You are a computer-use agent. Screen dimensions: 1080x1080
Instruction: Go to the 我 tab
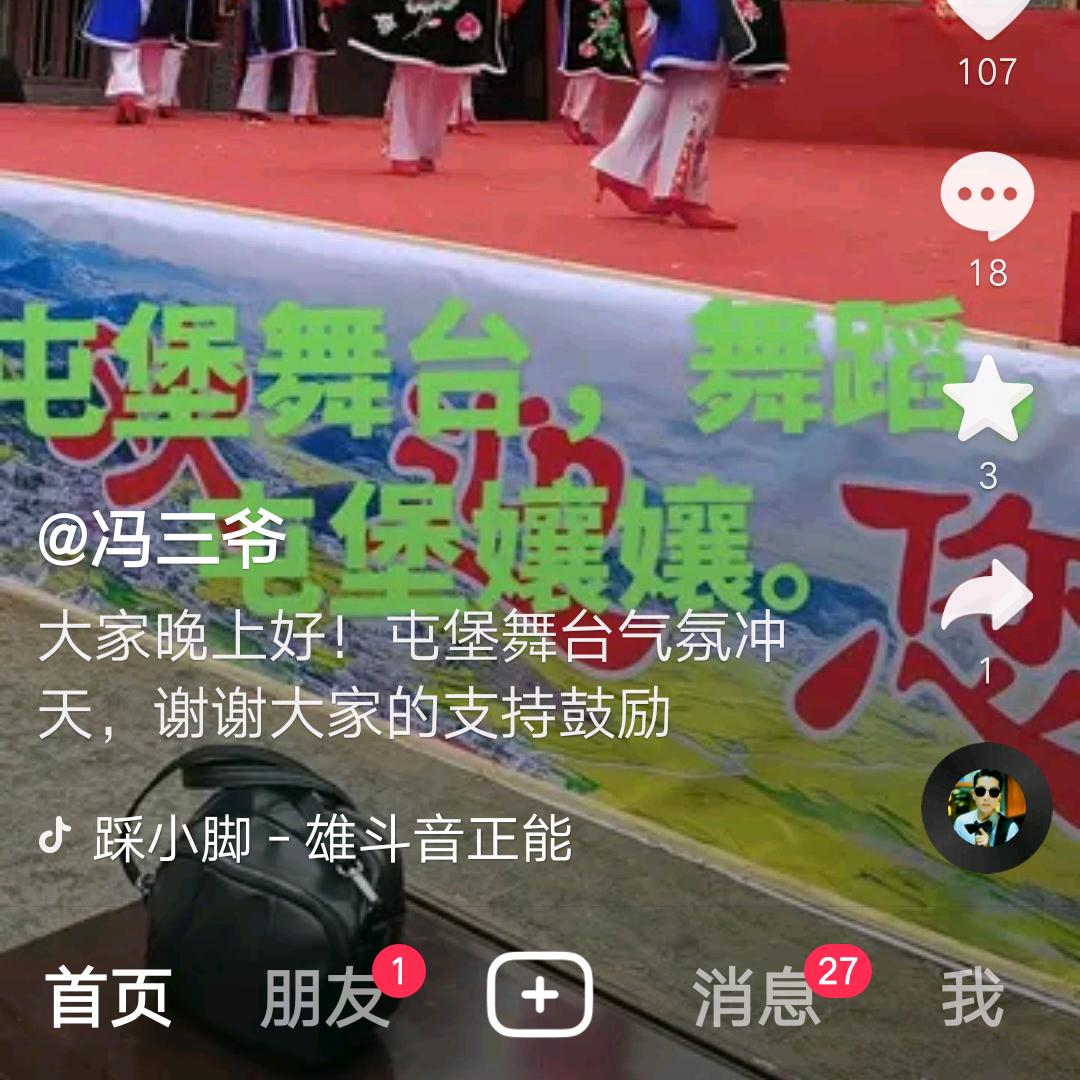972,996
